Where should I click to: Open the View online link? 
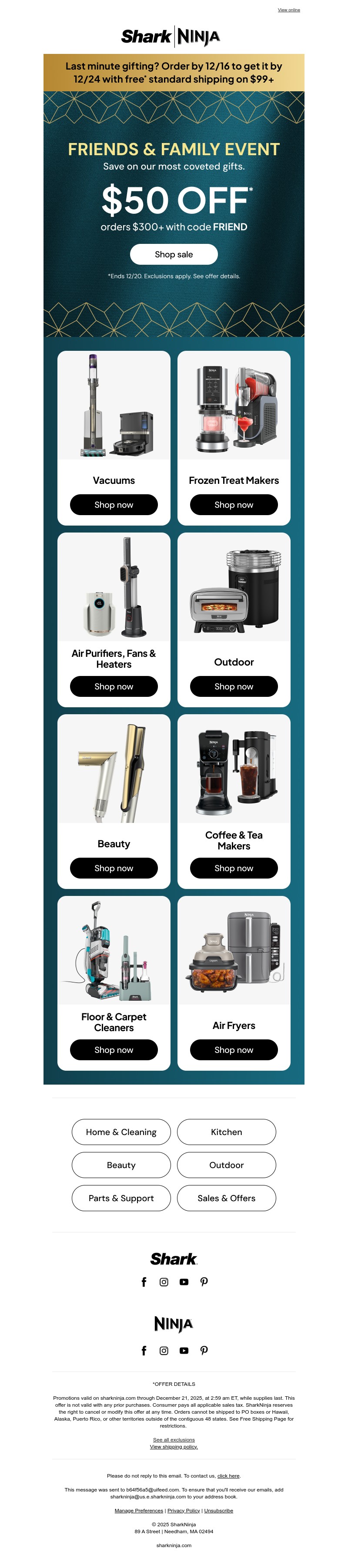click(288, 10)
